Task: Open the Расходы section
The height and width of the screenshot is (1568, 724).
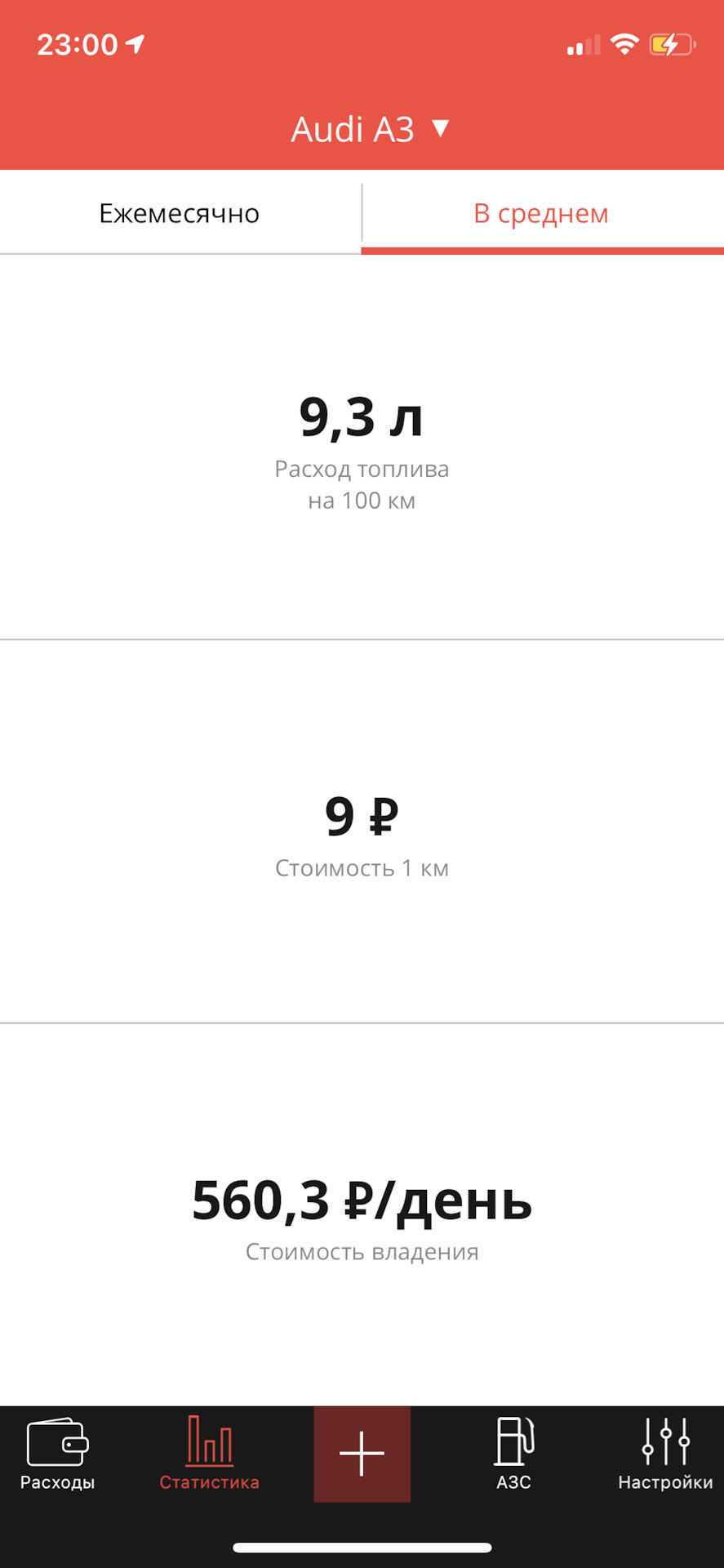Action: pos(58,1454)
